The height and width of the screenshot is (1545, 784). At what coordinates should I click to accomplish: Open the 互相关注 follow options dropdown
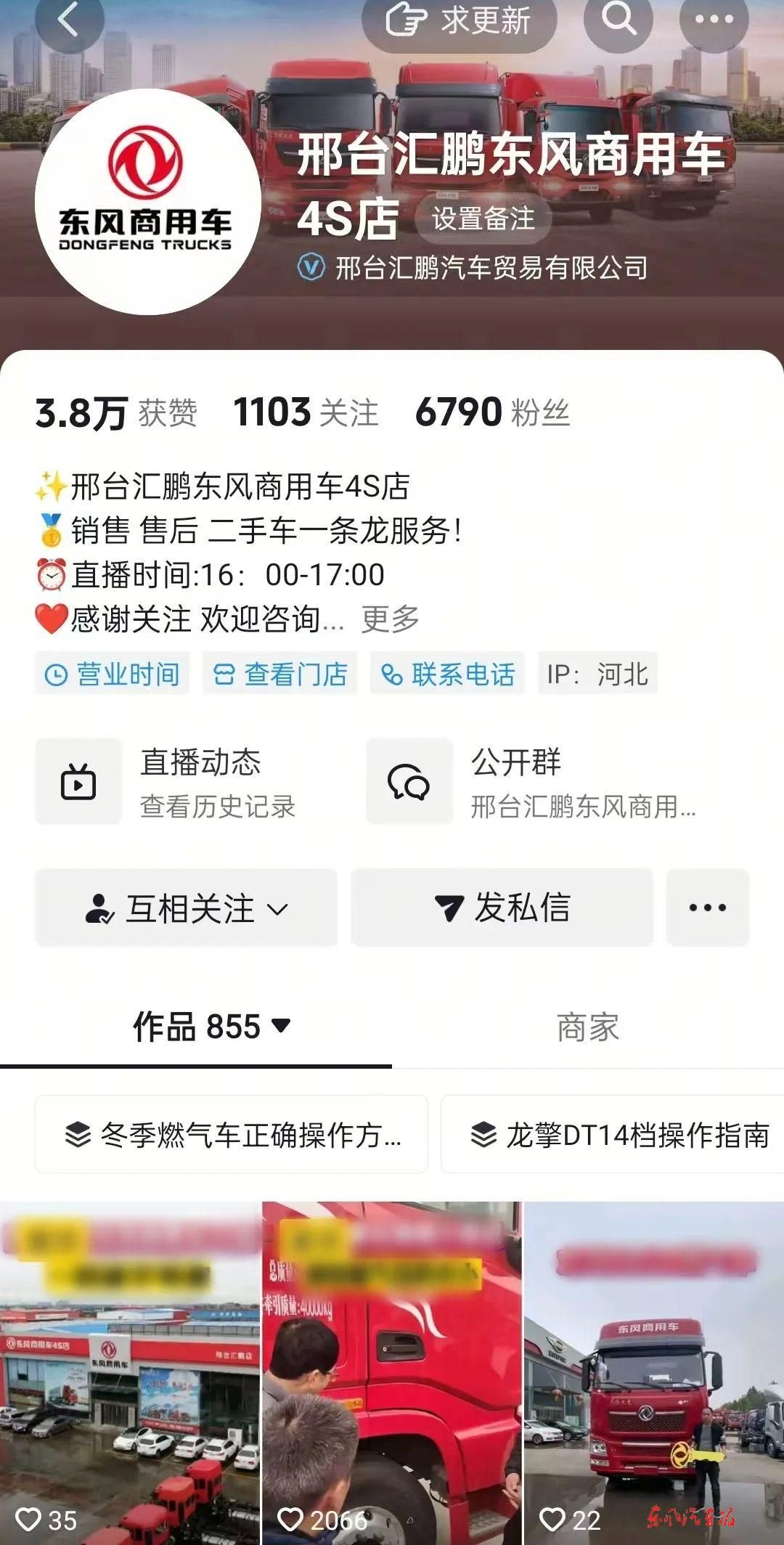187,908
